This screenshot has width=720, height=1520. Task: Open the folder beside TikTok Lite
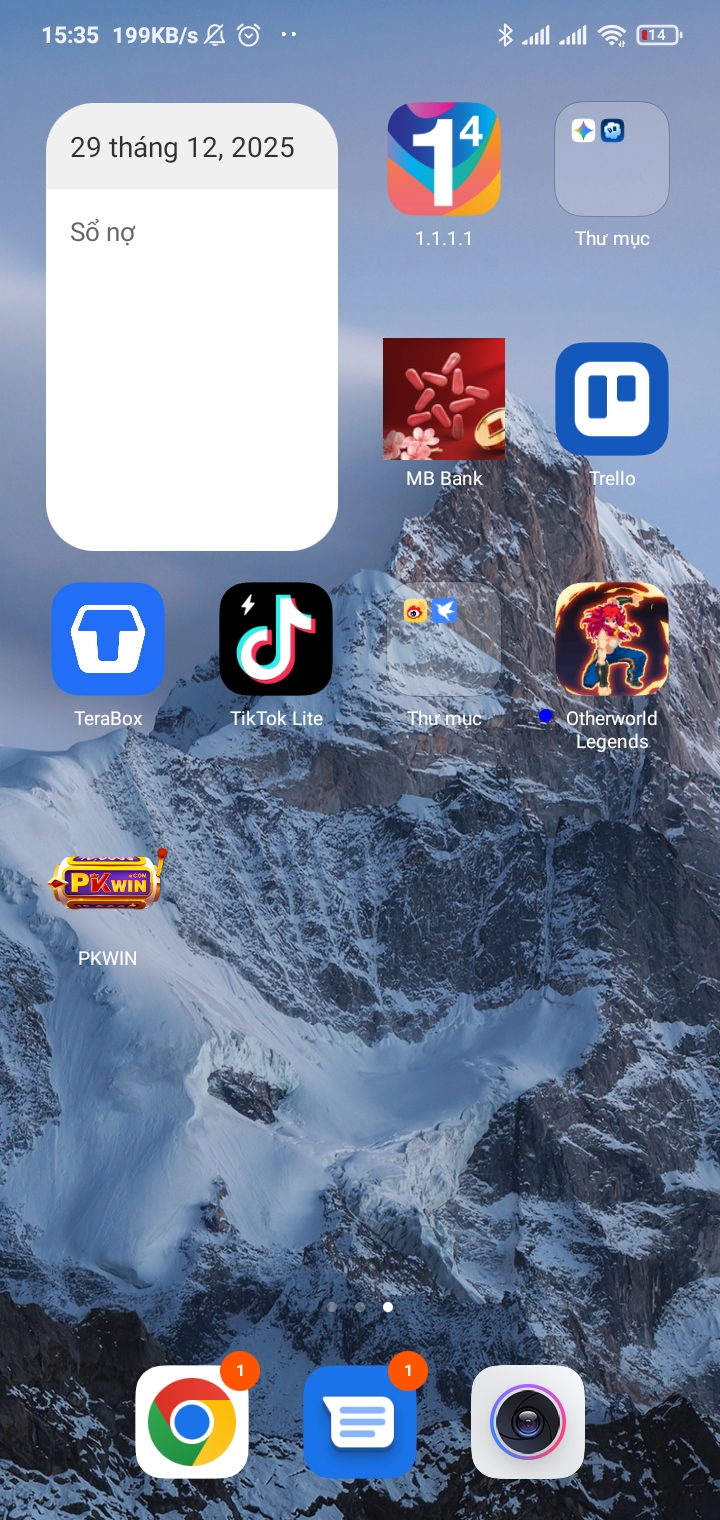click(x=444, y=639)
